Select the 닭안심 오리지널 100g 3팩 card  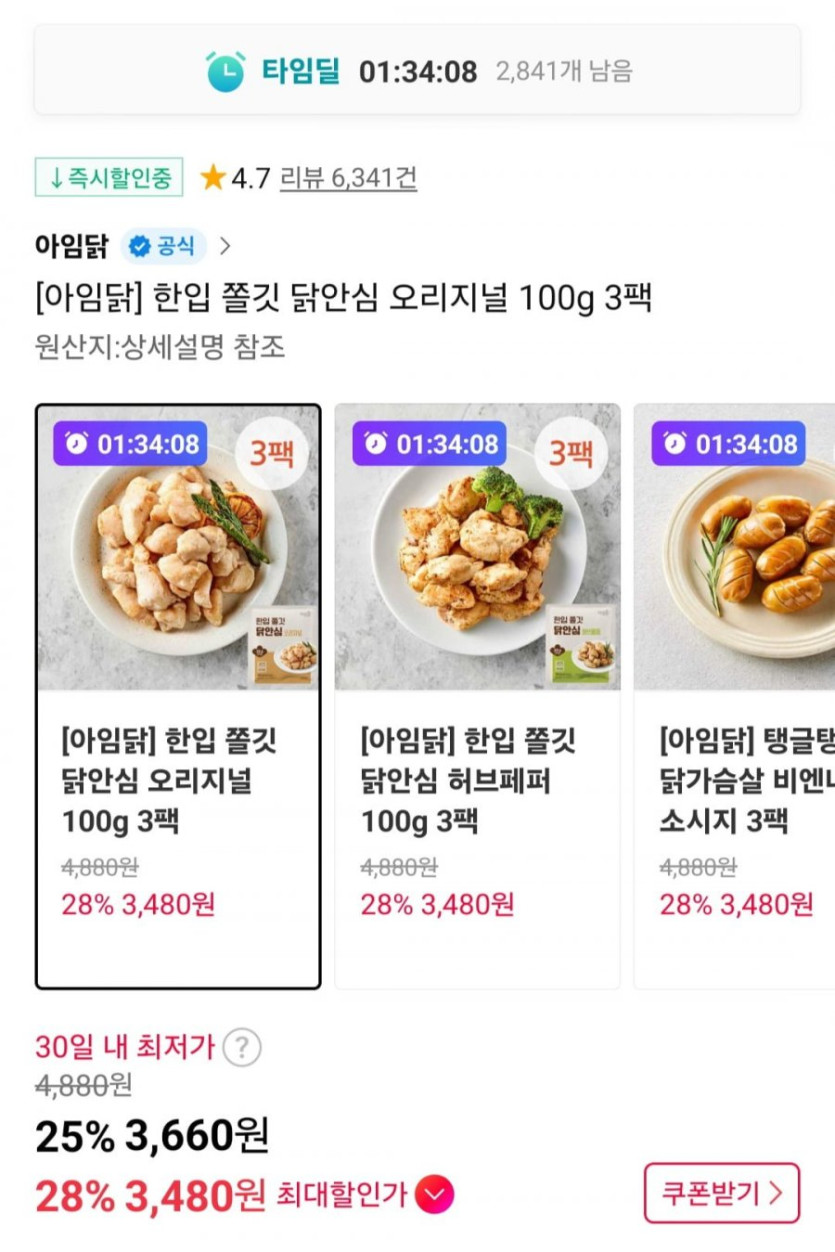tap(178, 695)
